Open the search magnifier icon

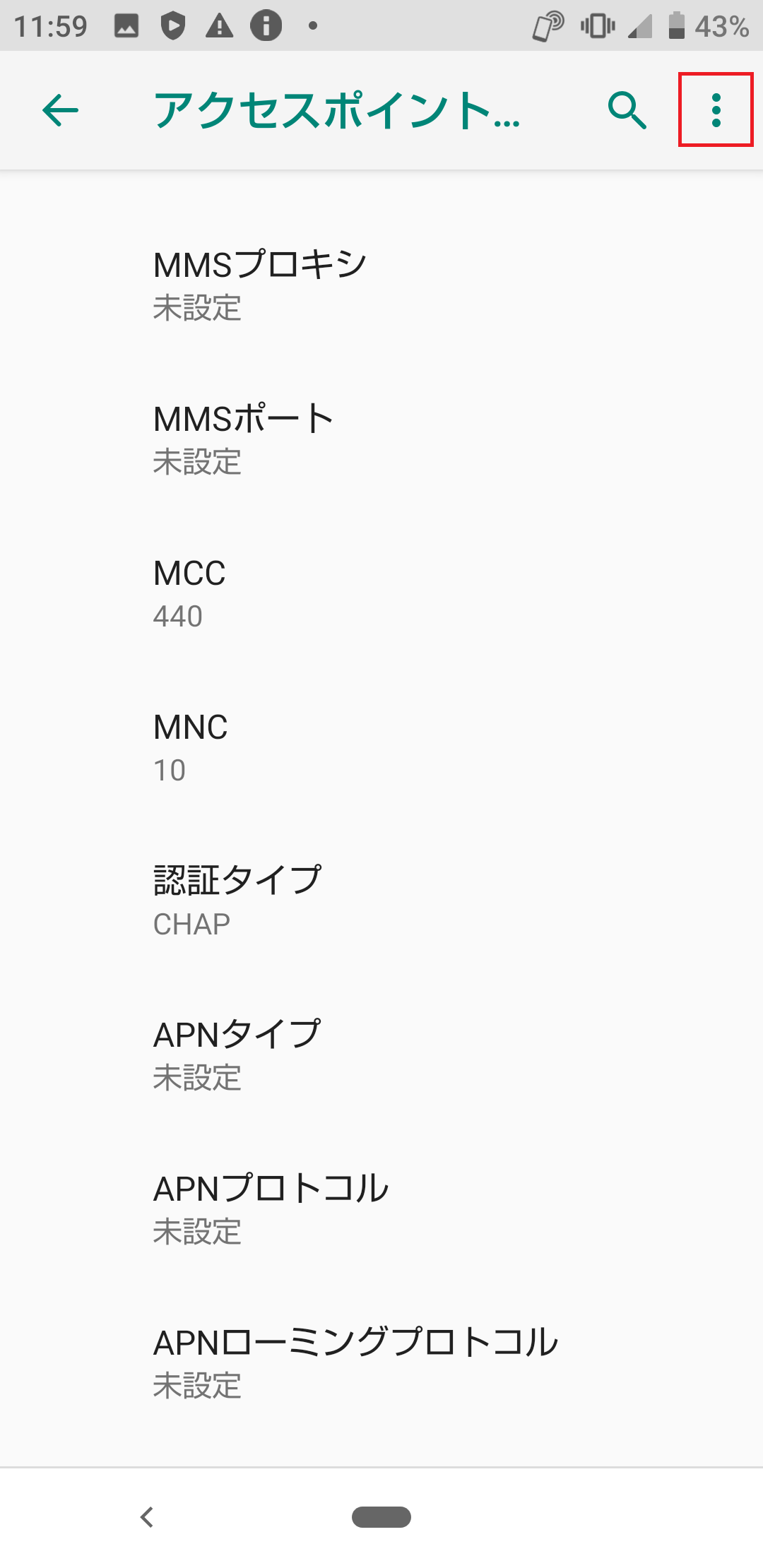tap(627, 110)
